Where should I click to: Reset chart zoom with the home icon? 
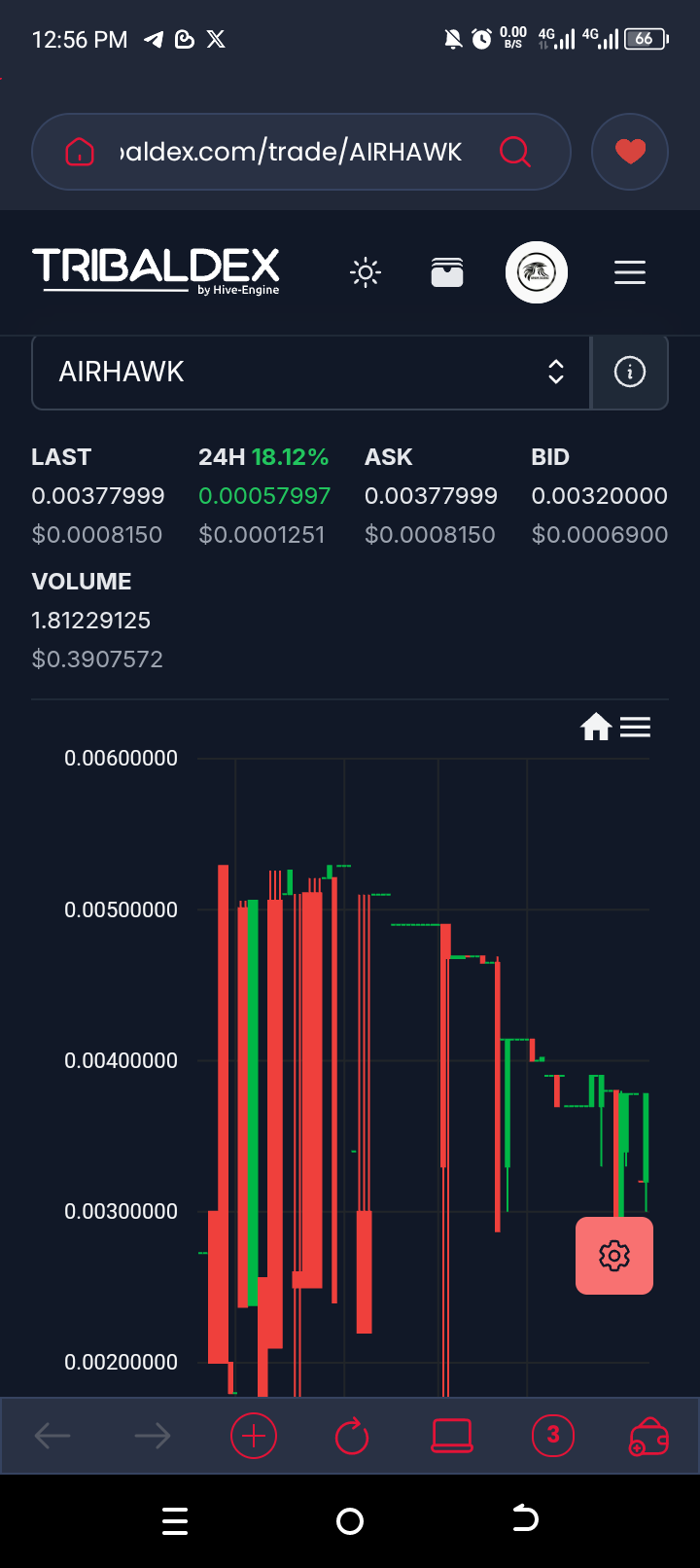tap(596, 727)
